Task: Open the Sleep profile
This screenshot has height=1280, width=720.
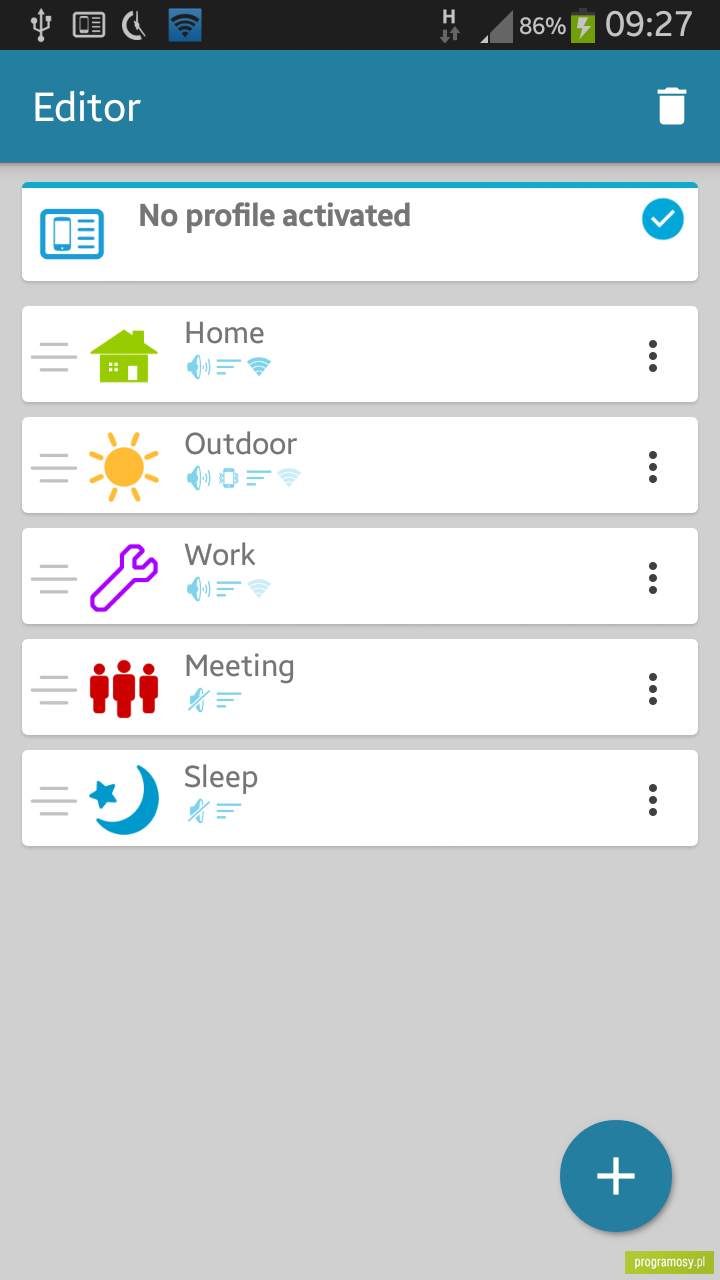Action: (x=360, y=798)
